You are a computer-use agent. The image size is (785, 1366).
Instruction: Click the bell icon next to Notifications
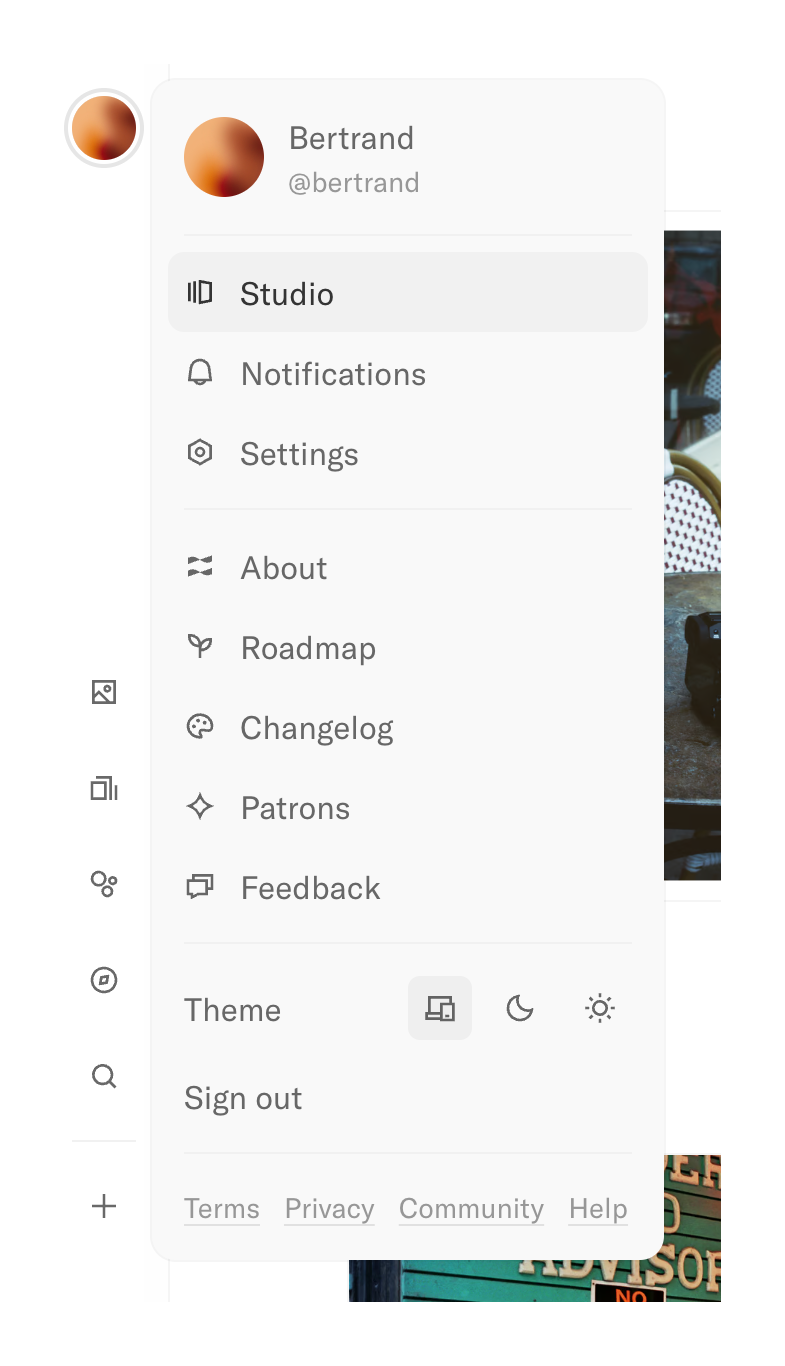200,373
